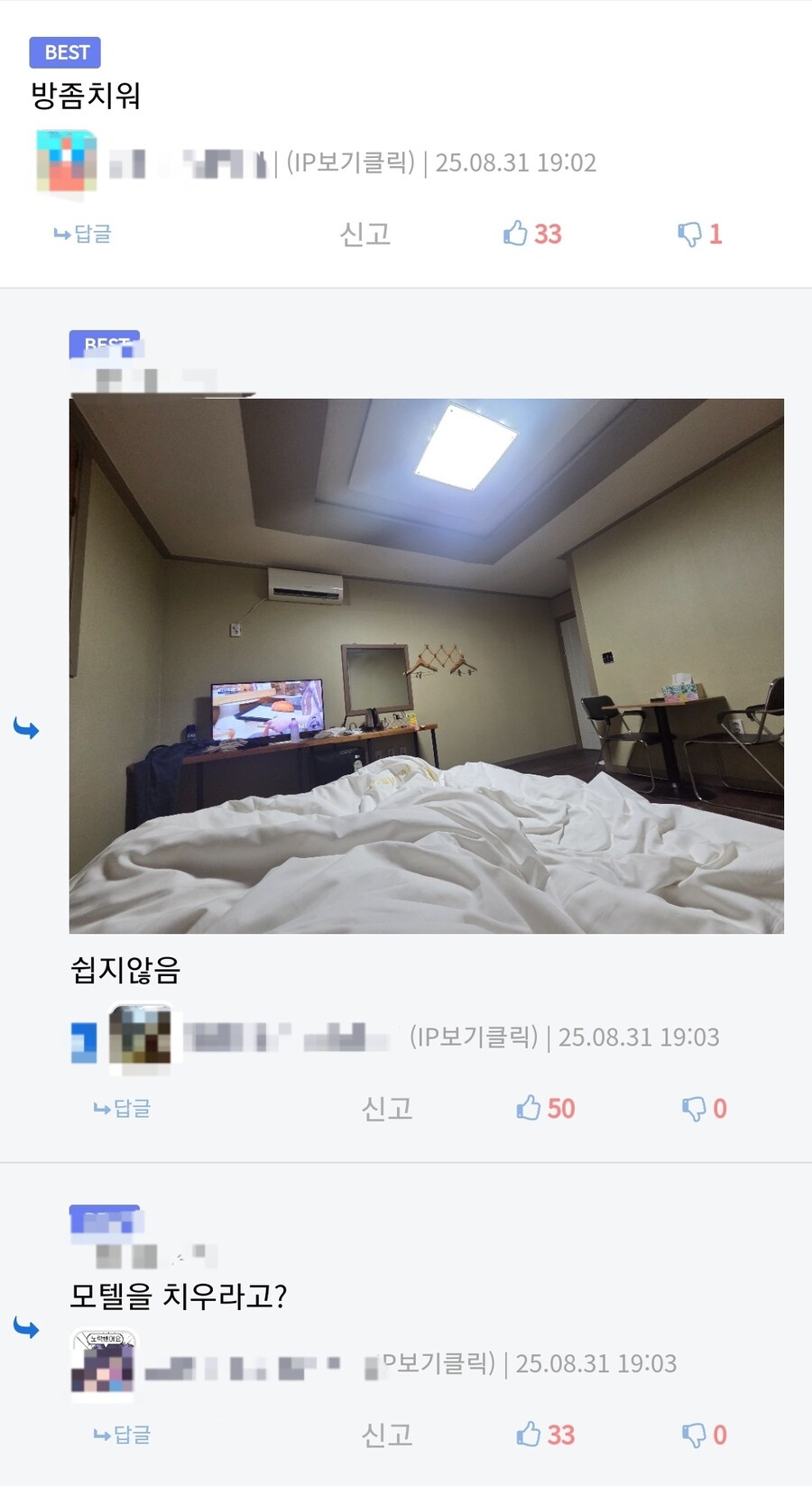Click the reply arrow beside "모텔을 치우라고?"

(x=24, y=1328)
